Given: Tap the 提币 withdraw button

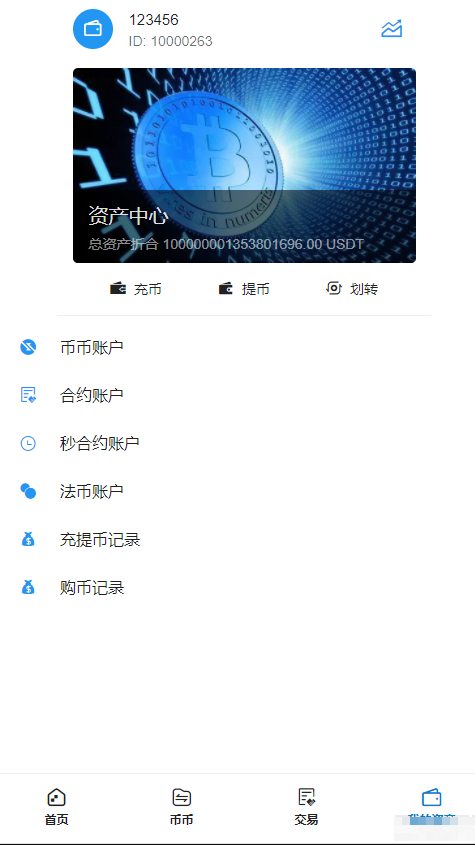Looking at the screenshot, I should click(244, 289).
